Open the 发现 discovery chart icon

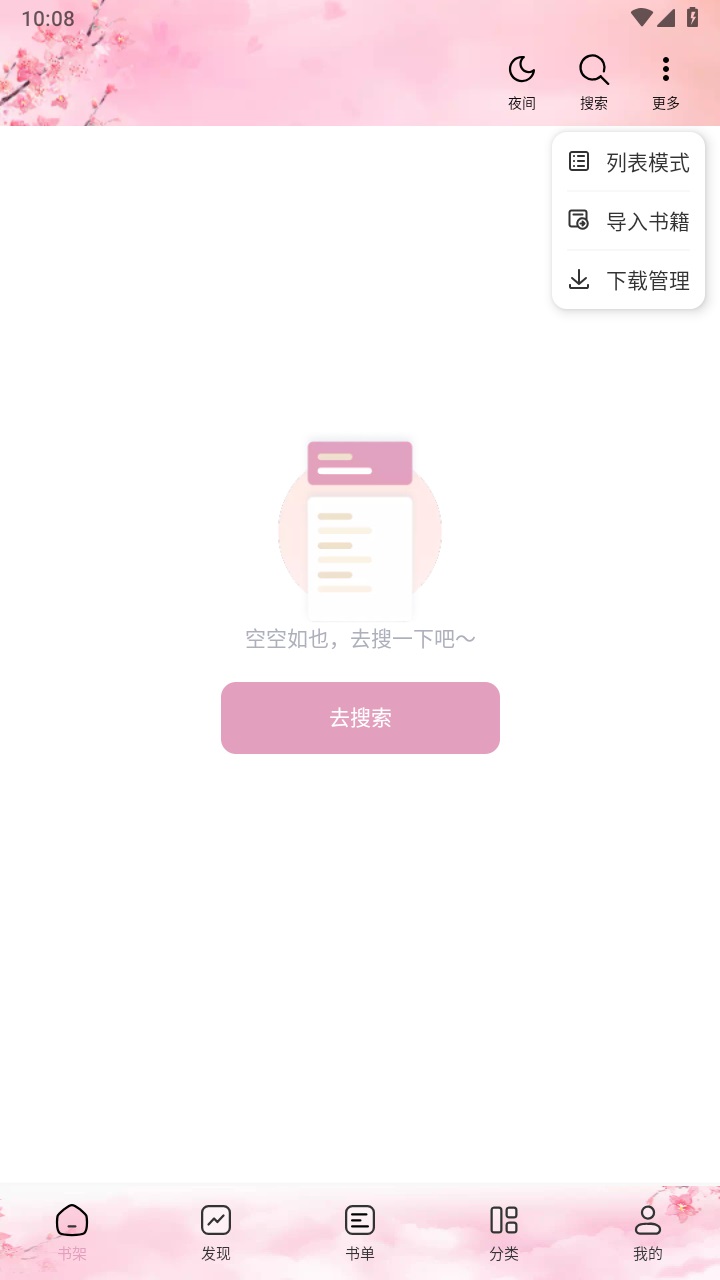coord(216,1220)
